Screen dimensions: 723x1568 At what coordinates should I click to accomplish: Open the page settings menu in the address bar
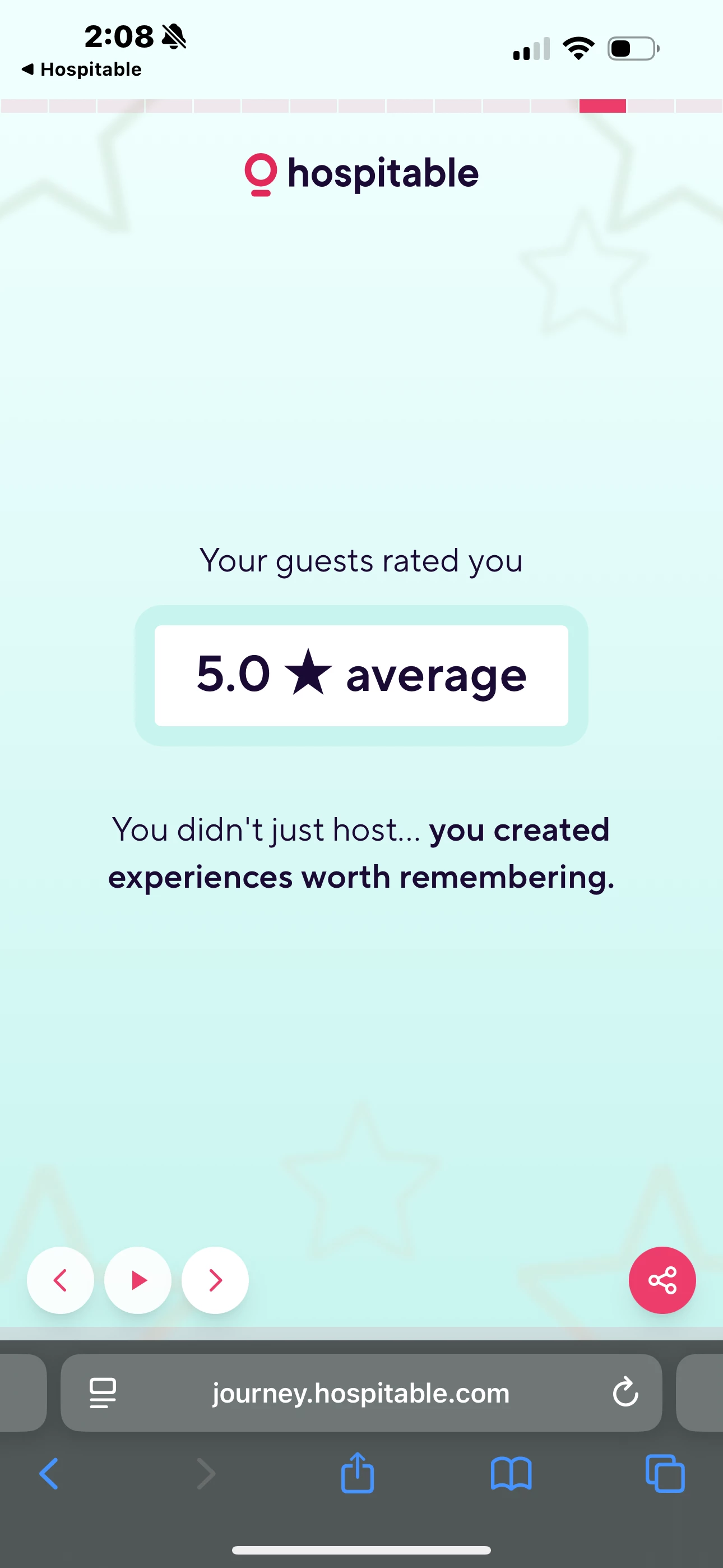click(103, 1392)
